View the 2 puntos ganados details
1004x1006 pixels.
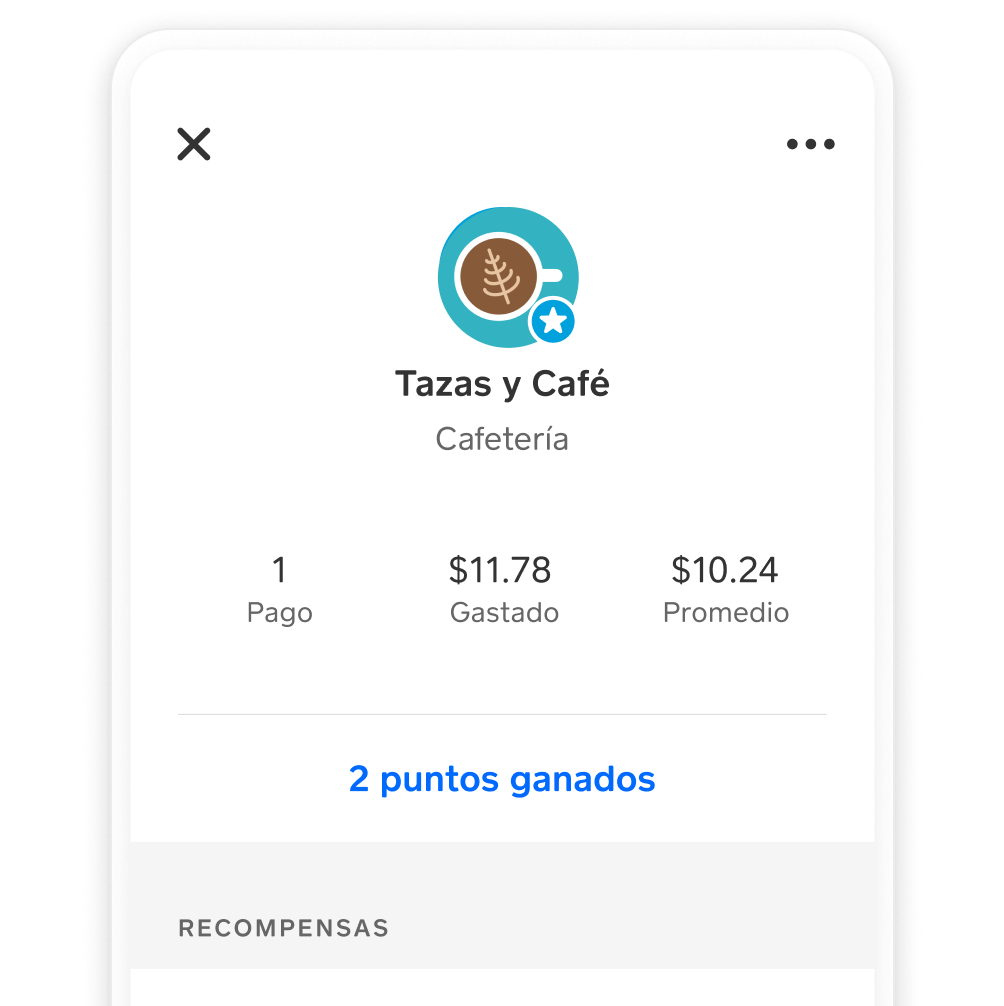502,779
